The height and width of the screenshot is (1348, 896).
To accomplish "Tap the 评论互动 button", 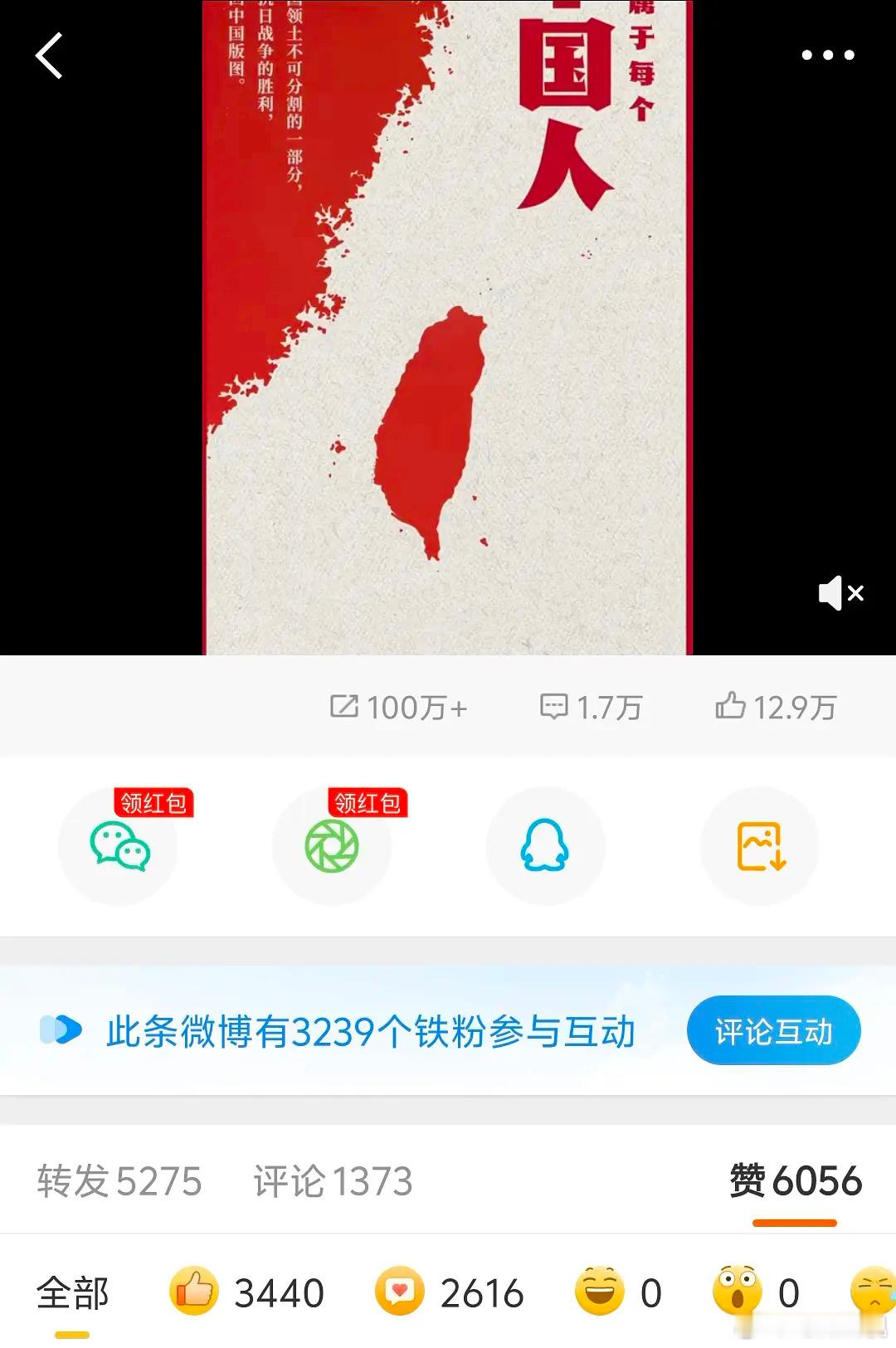I will (773, 1030).
